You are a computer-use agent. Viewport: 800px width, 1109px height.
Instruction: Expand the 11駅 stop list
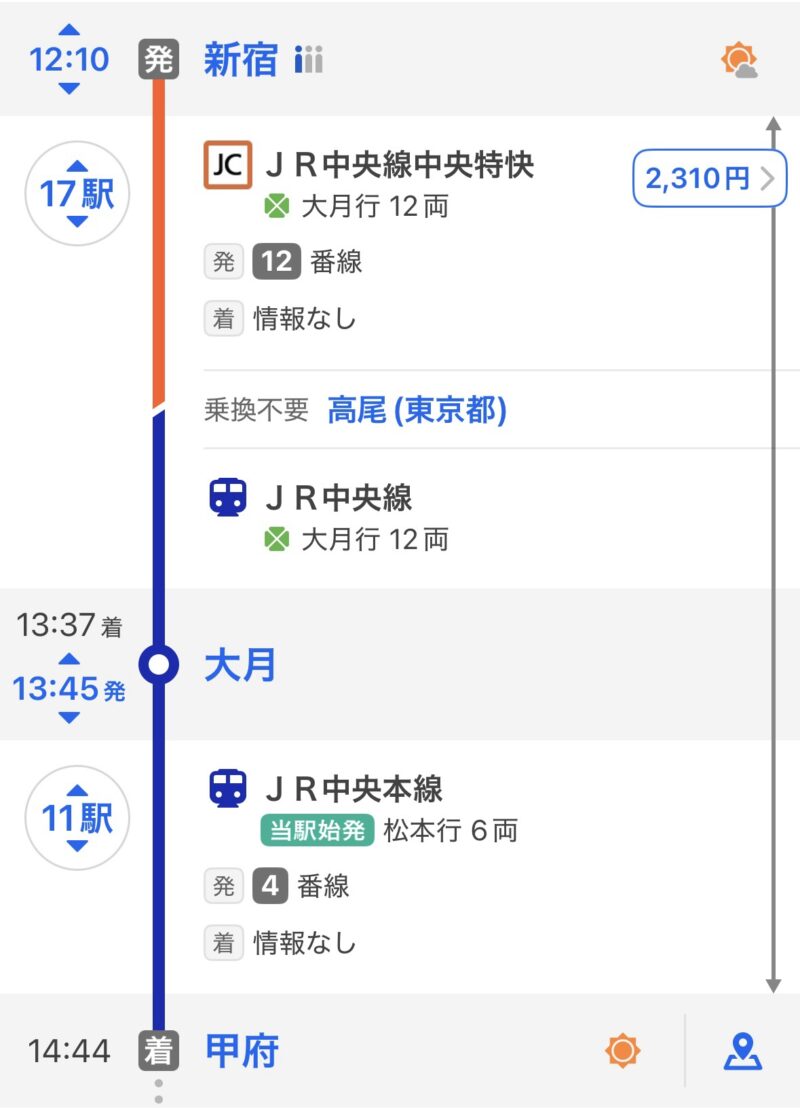(77, 819)
